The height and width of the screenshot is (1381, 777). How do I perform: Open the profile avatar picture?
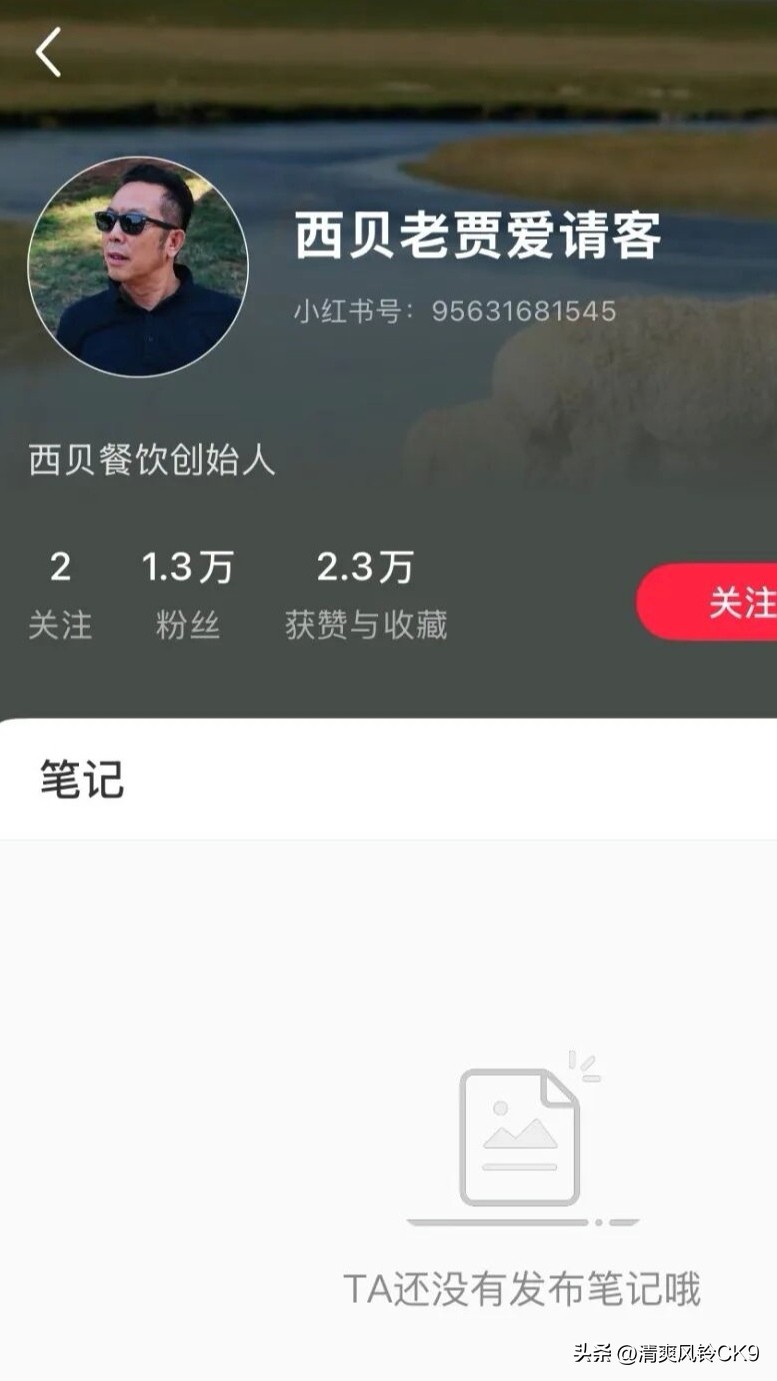coord(138,267)
